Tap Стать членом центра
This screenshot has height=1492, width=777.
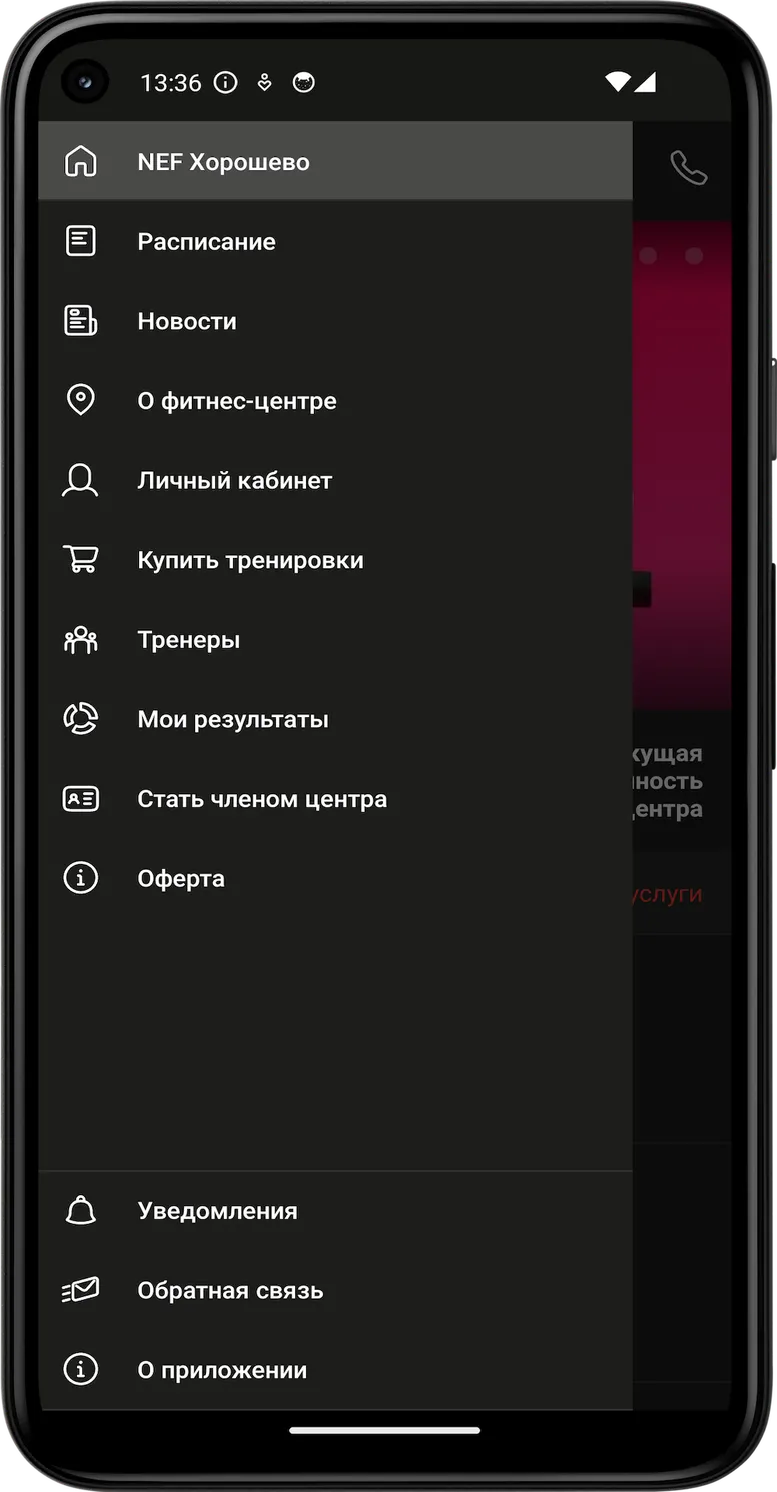(335, 799)
